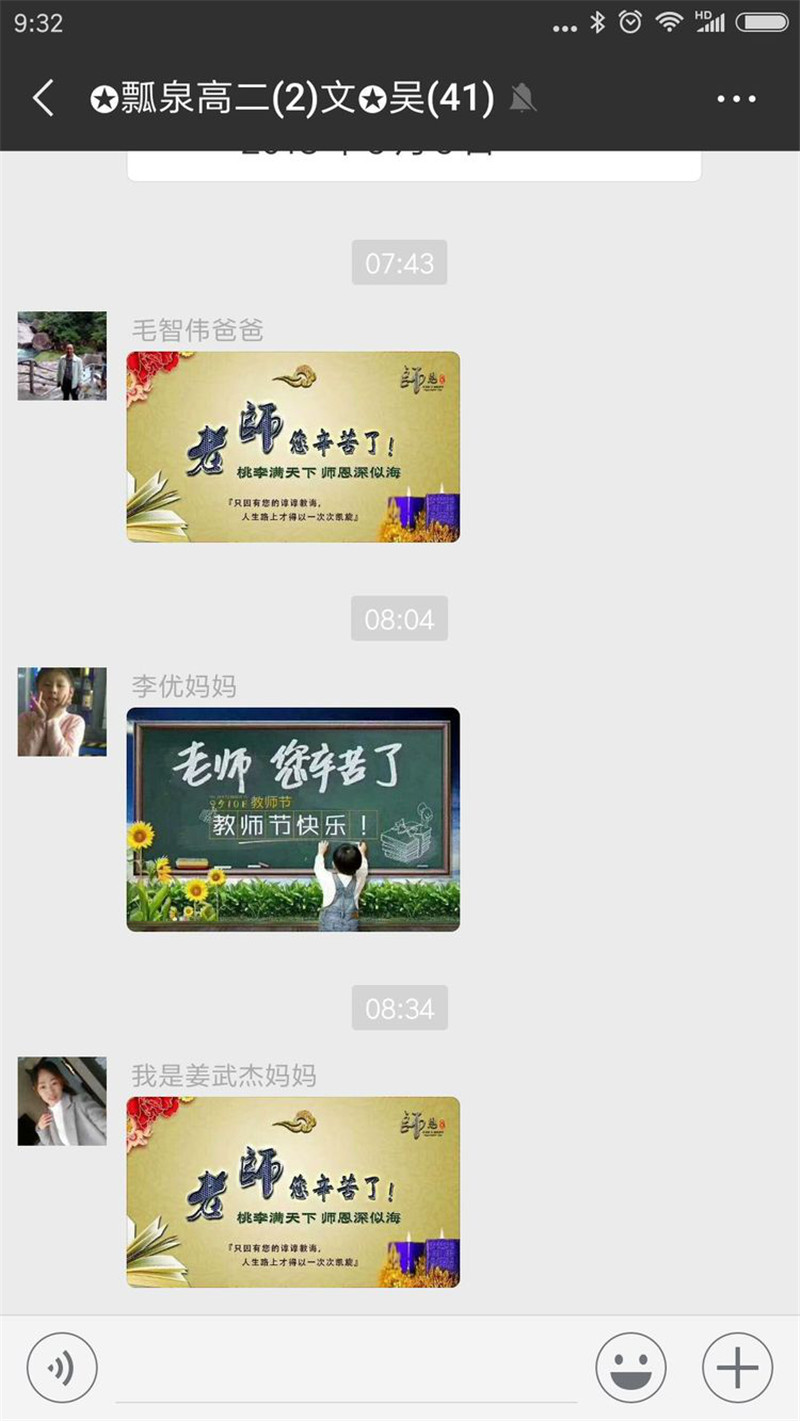The image size is (800, 1421).
Task: Open 毛智伟爸爸's profile avatar
Action: (62, 356)
